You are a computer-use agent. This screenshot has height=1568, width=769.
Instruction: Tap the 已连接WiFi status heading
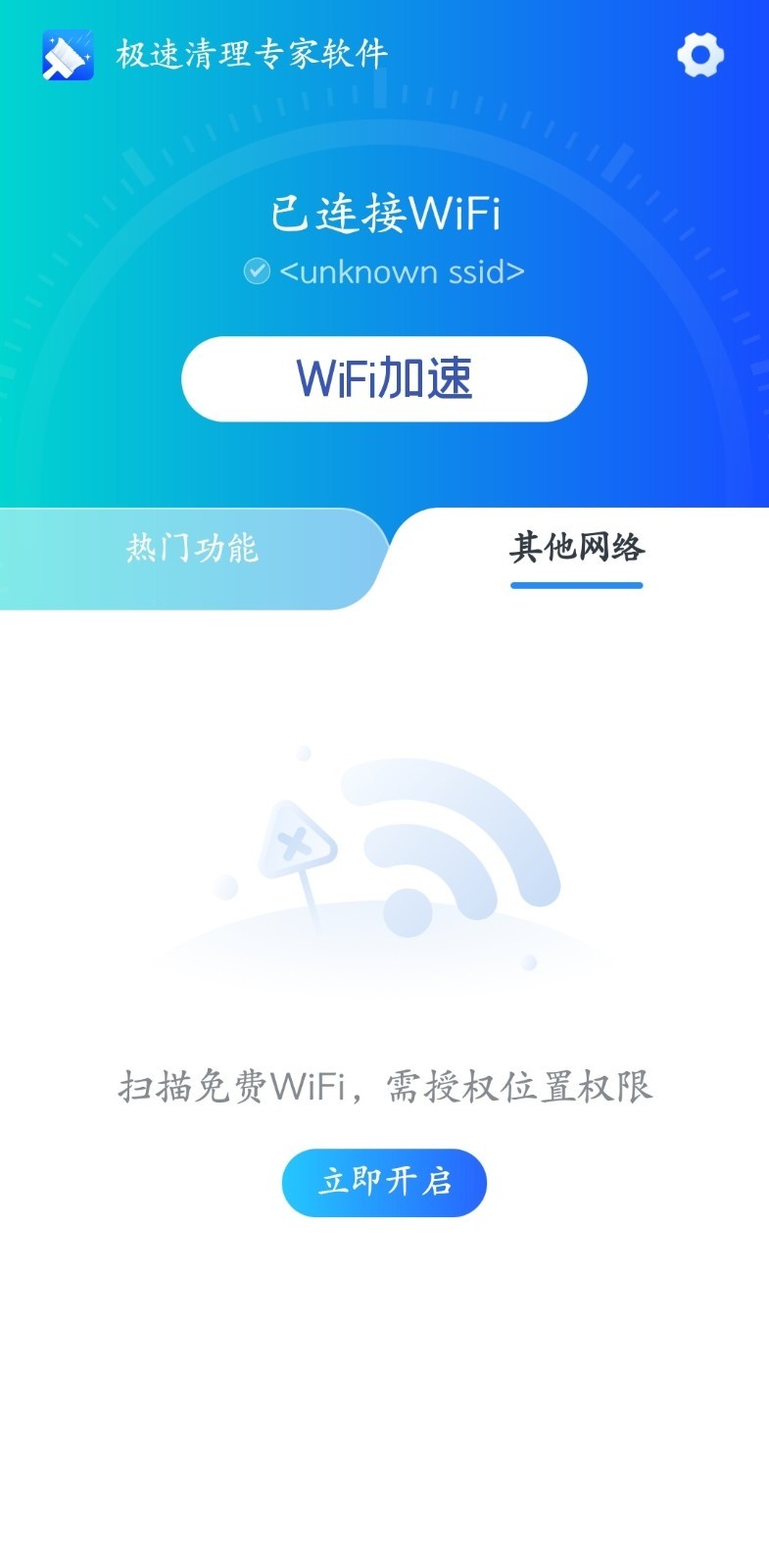(x=384, y=215)
